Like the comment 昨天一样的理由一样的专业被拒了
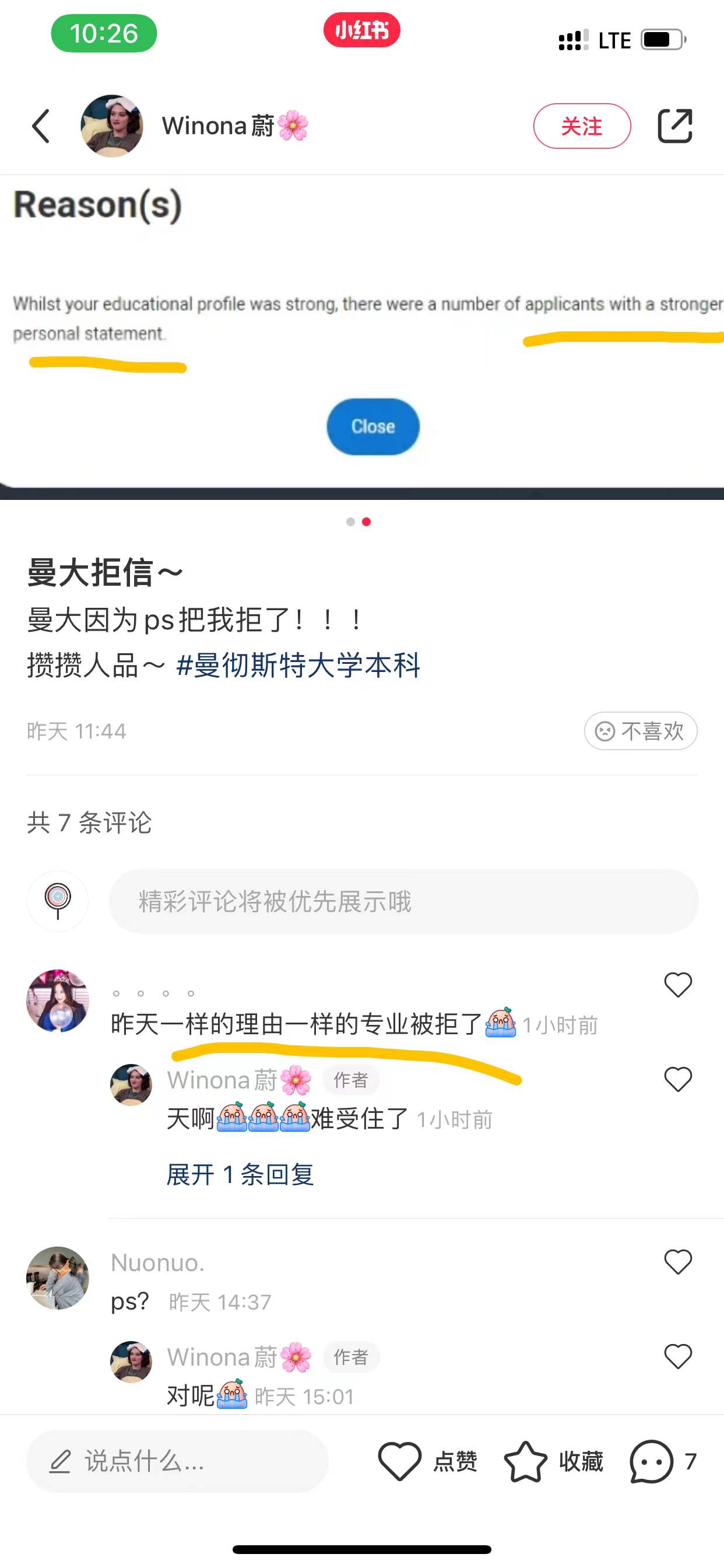 (677, 984)
